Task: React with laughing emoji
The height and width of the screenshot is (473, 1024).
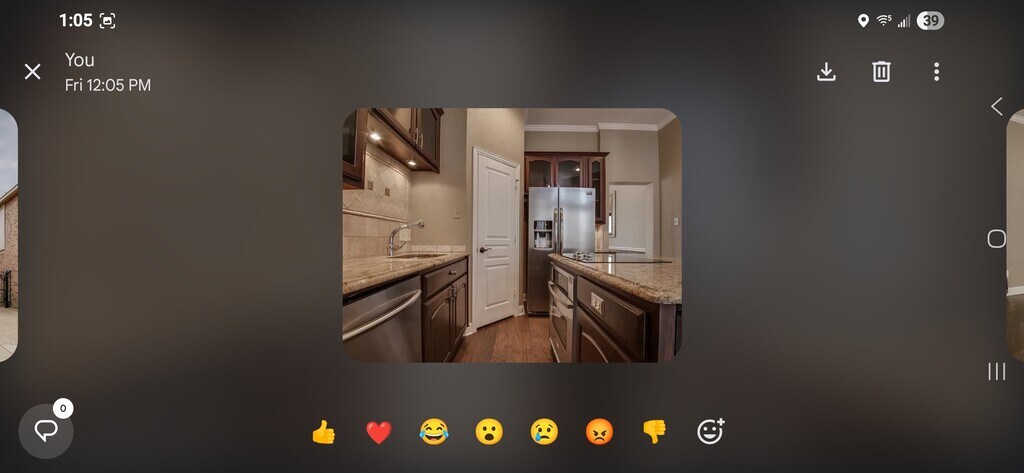Action: (x=433, y=432)
